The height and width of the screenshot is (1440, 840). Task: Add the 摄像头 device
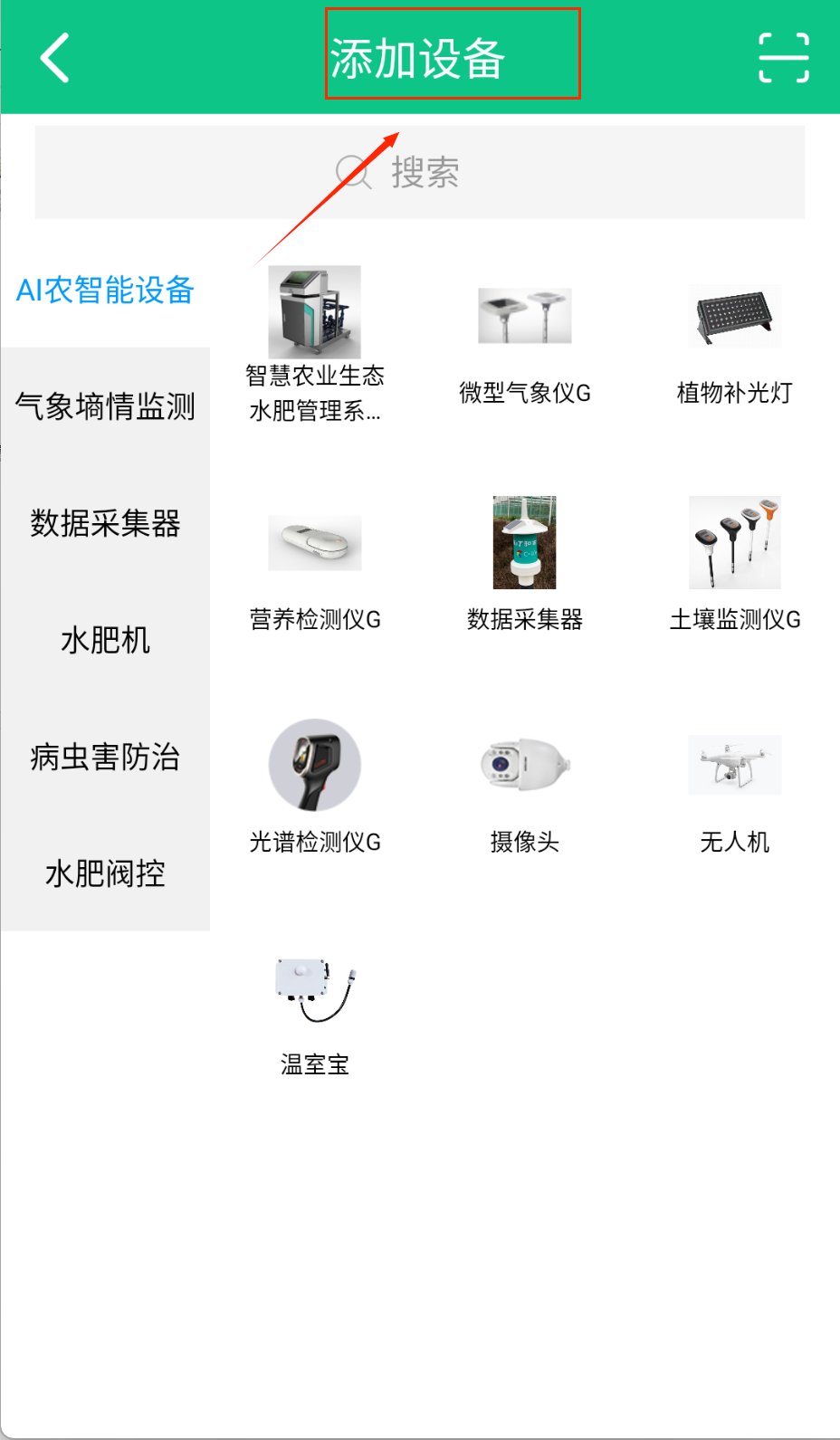click(525, 787)
